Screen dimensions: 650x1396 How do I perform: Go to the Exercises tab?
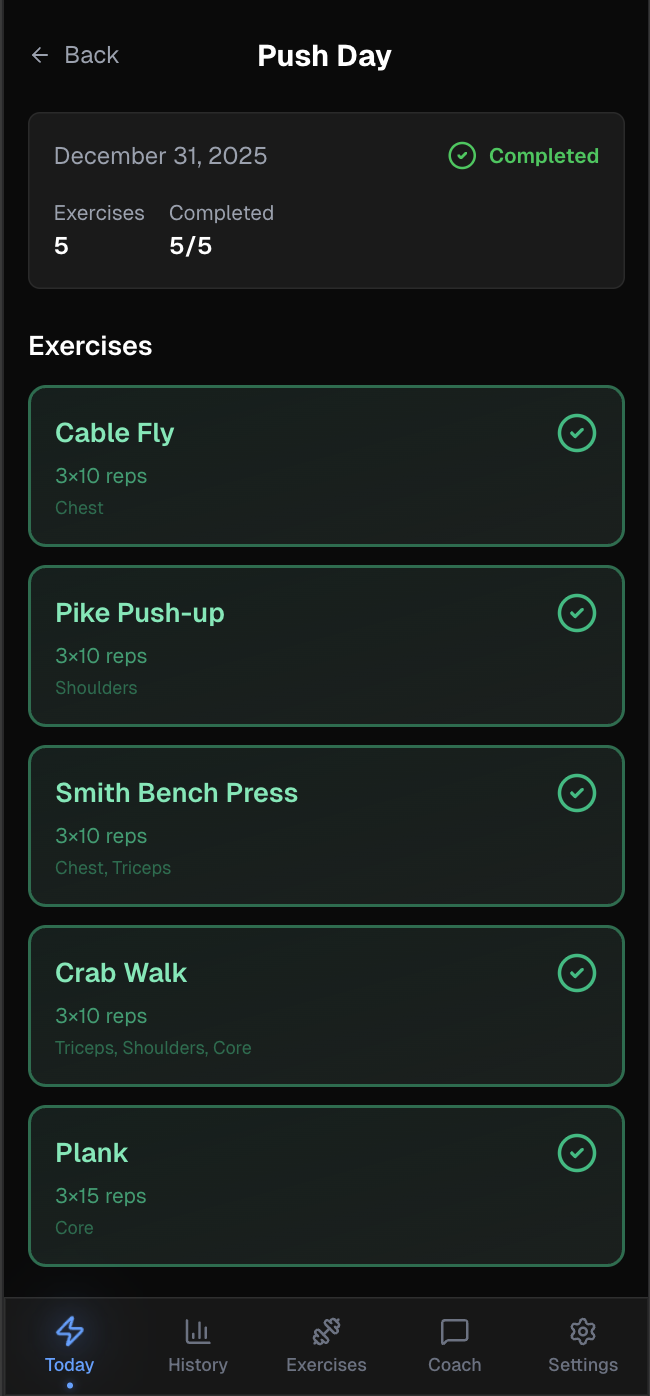coord(326,1345)
